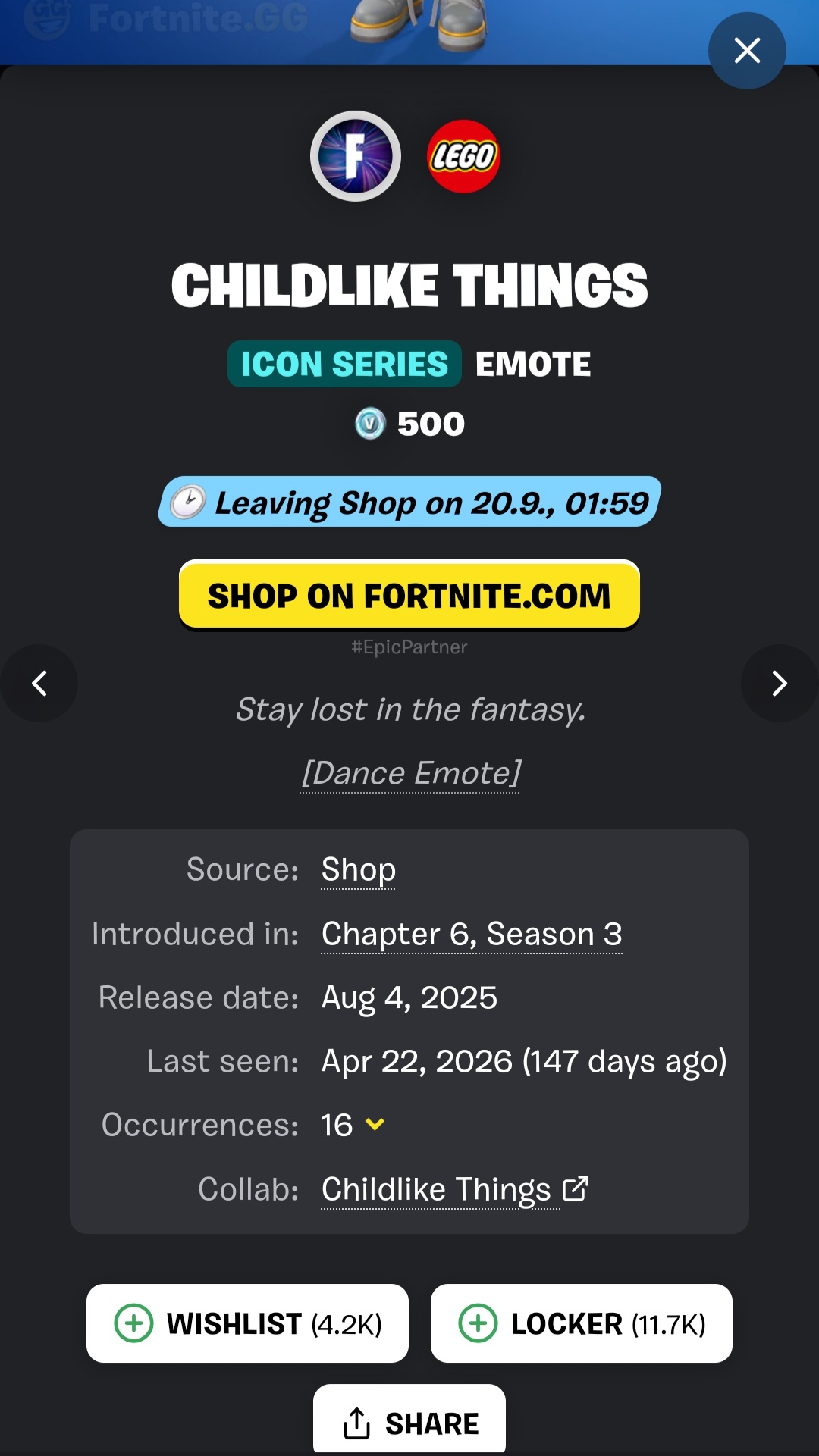
Task: Add emote to Locker
Action: coord(582,1323)
